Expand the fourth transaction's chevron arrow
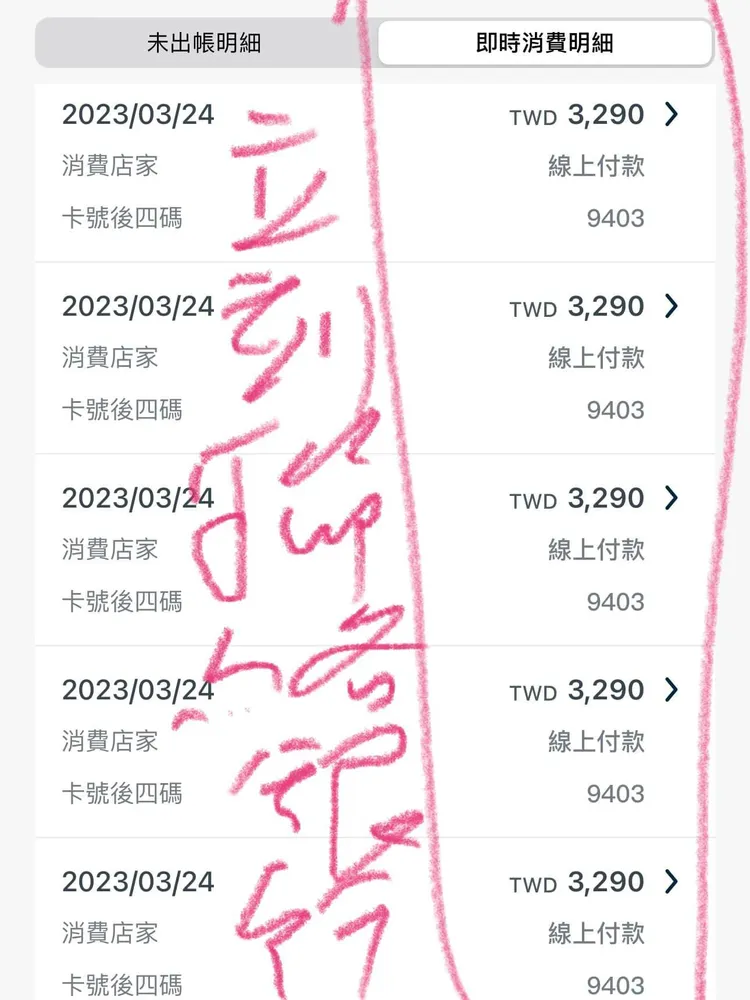 [671, 690]
